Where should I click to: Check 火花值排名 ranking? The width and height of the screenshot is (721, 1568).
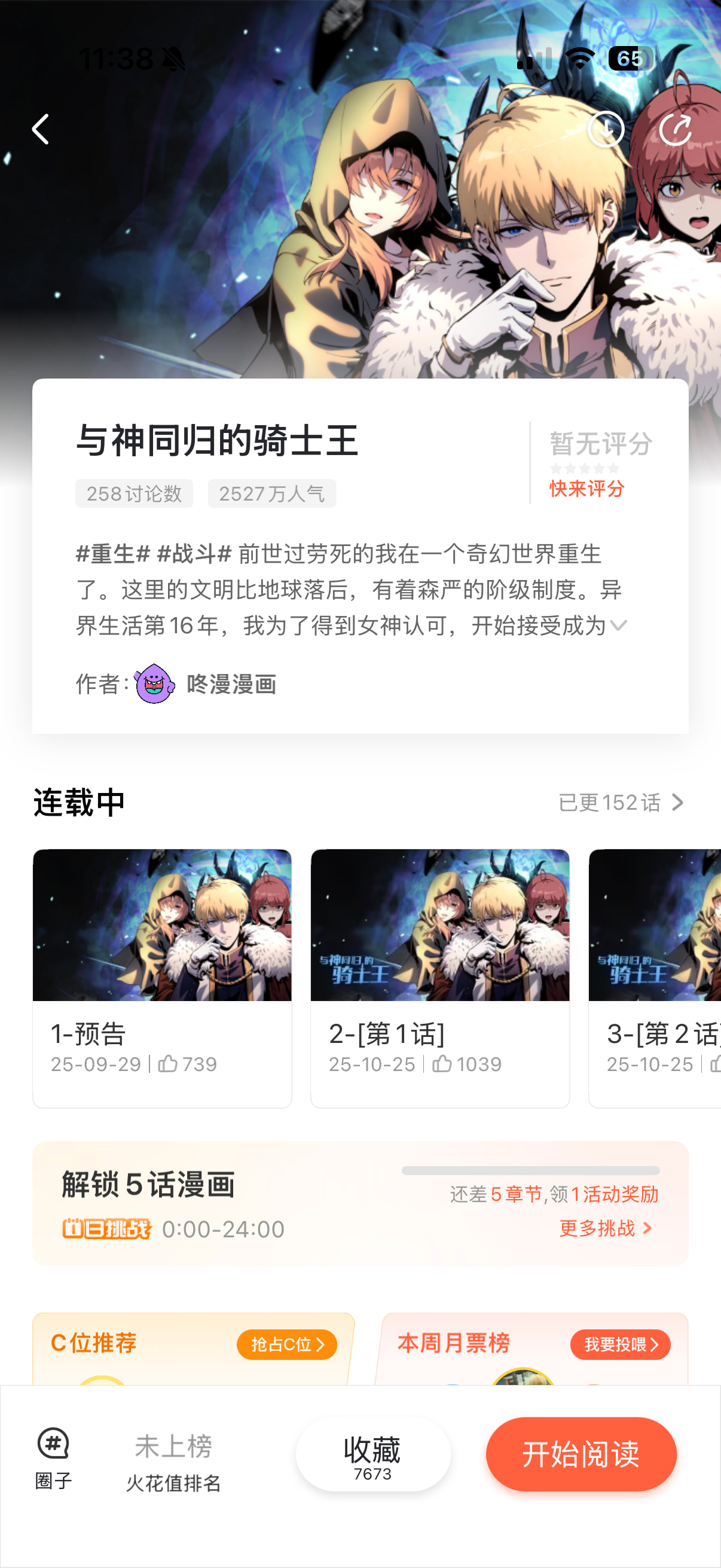pyautogui.click(x=173, y=1462)
